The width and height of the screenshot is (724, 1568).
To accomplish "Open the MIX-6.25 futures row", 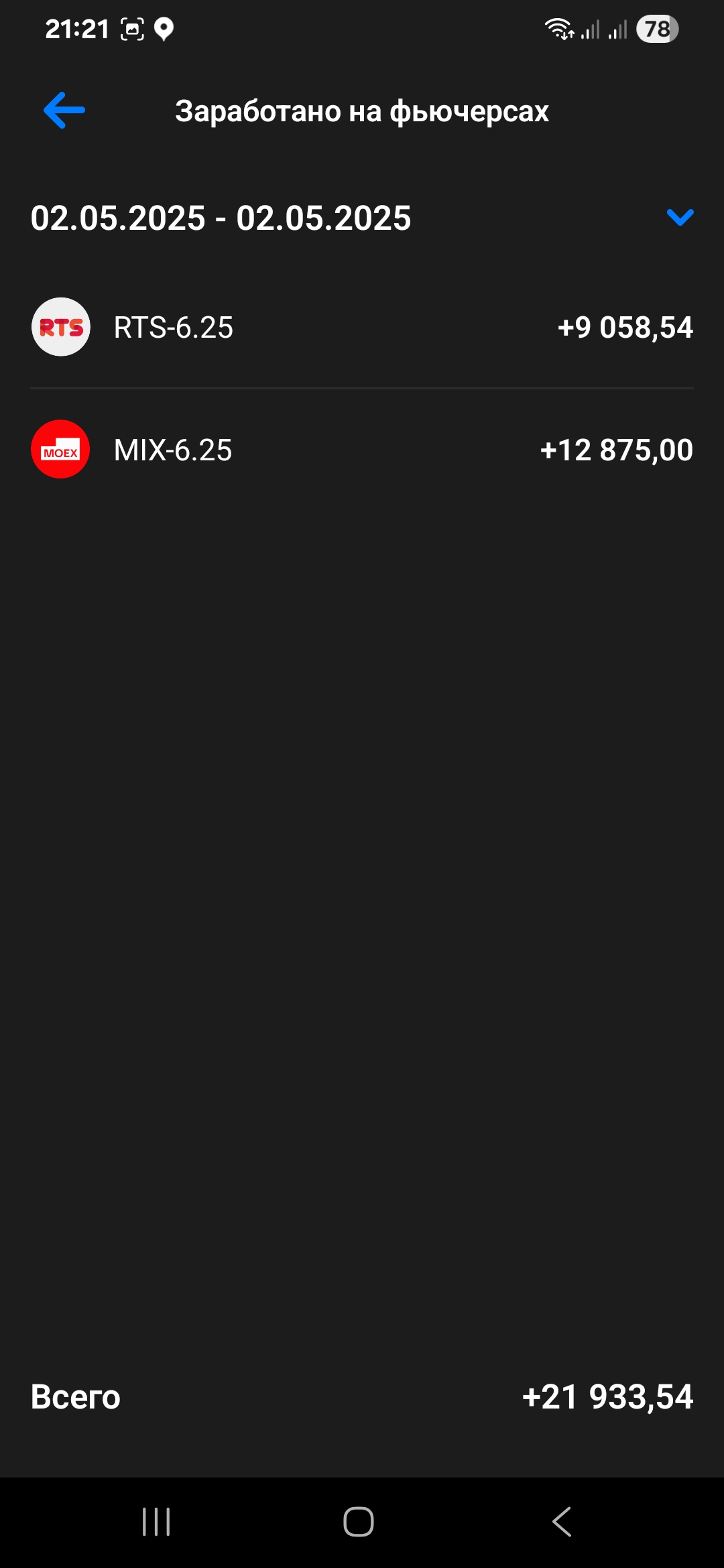I will 362,450.
